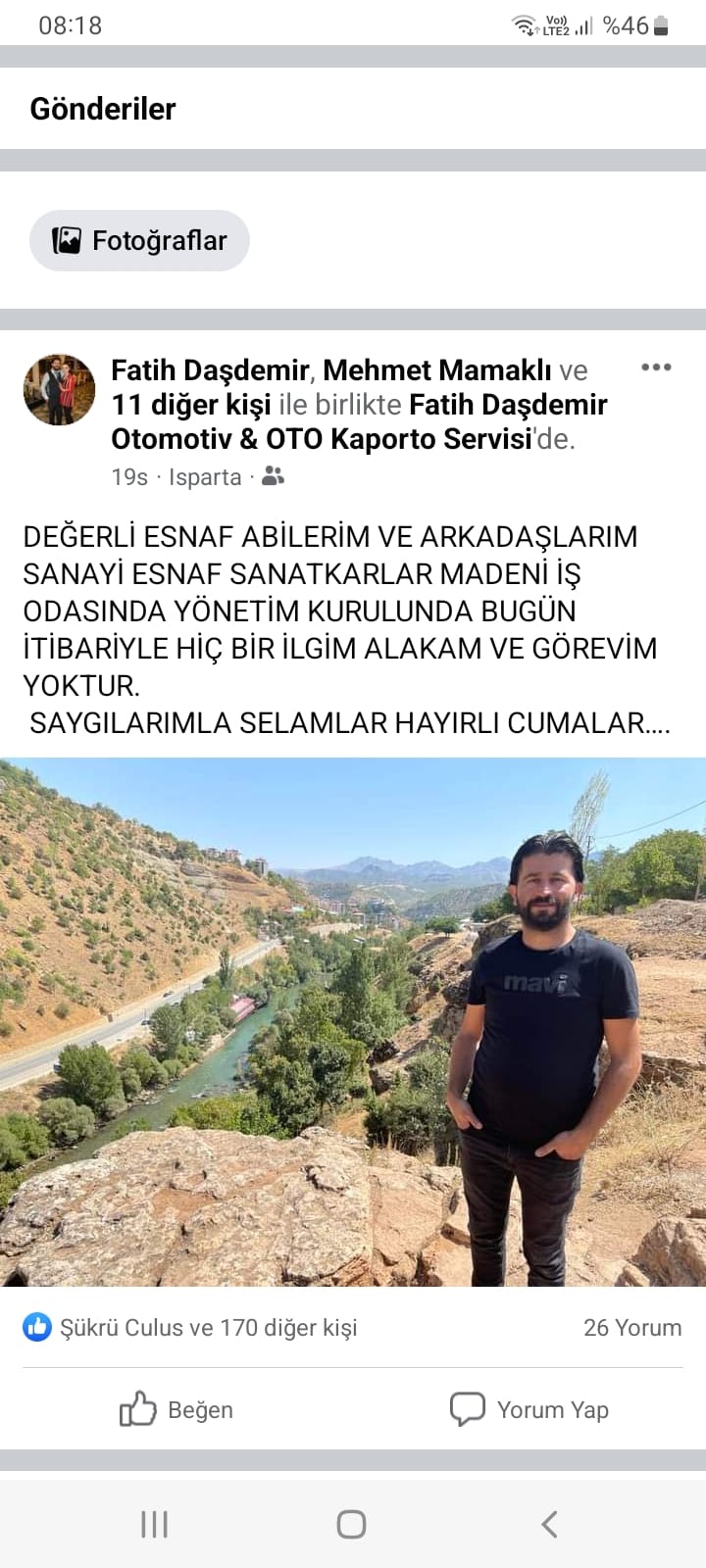Open Fatih Daşdemir's profile link
Screen dimensions: 706x1568
(210, 370)
